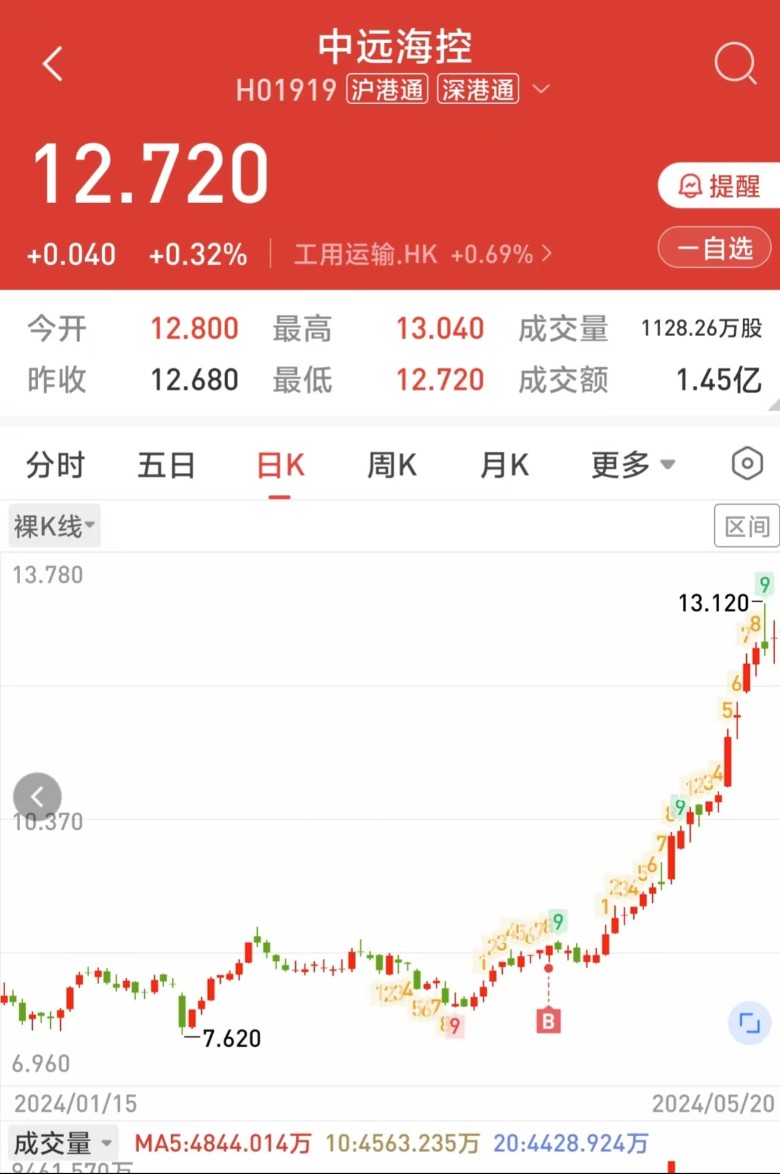Open the 成交量 indicator dropdown
Viewport: 780px width, 1174px height.
[x=62, y=1142]
